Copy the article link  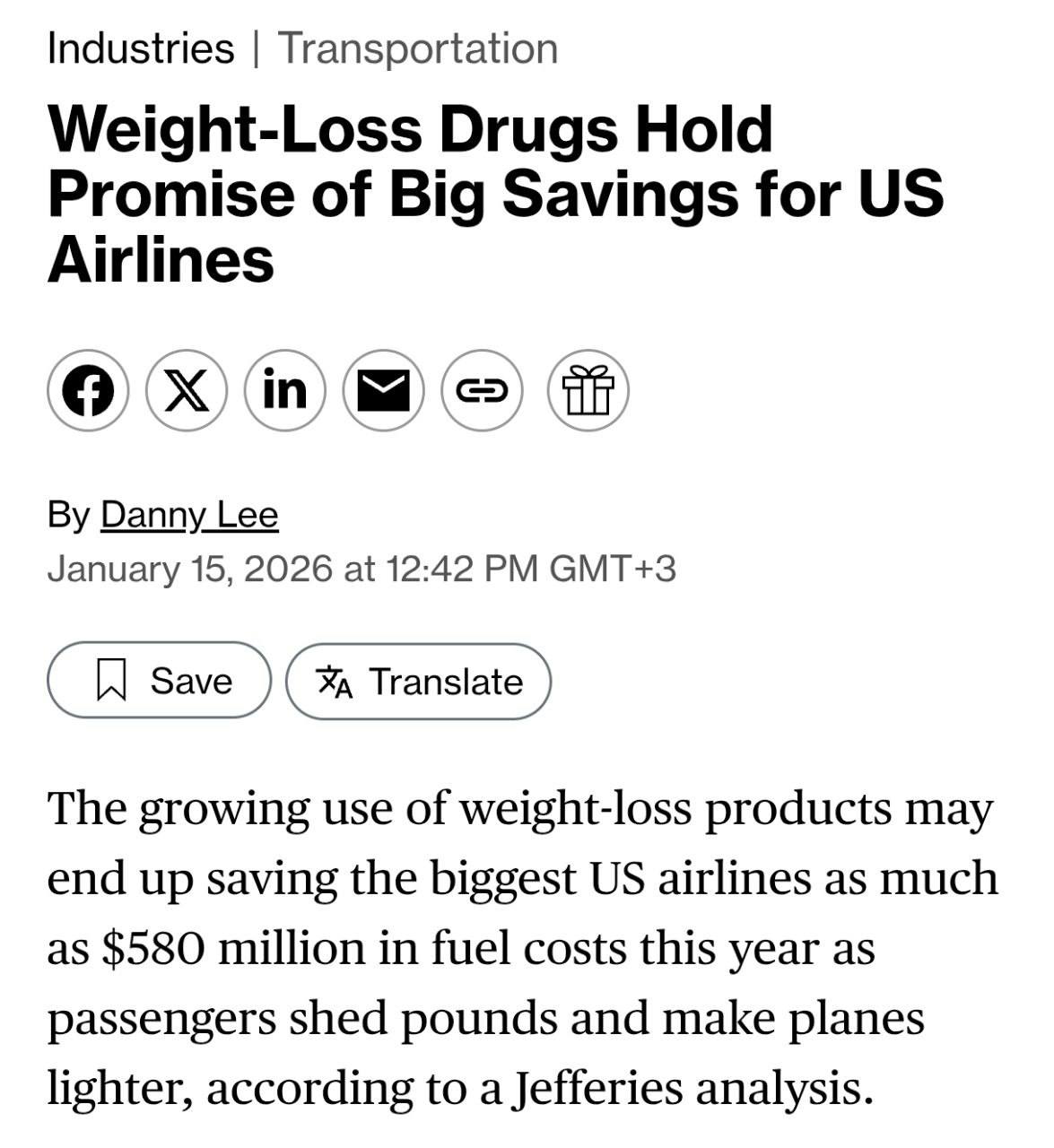tap(483, 391)
